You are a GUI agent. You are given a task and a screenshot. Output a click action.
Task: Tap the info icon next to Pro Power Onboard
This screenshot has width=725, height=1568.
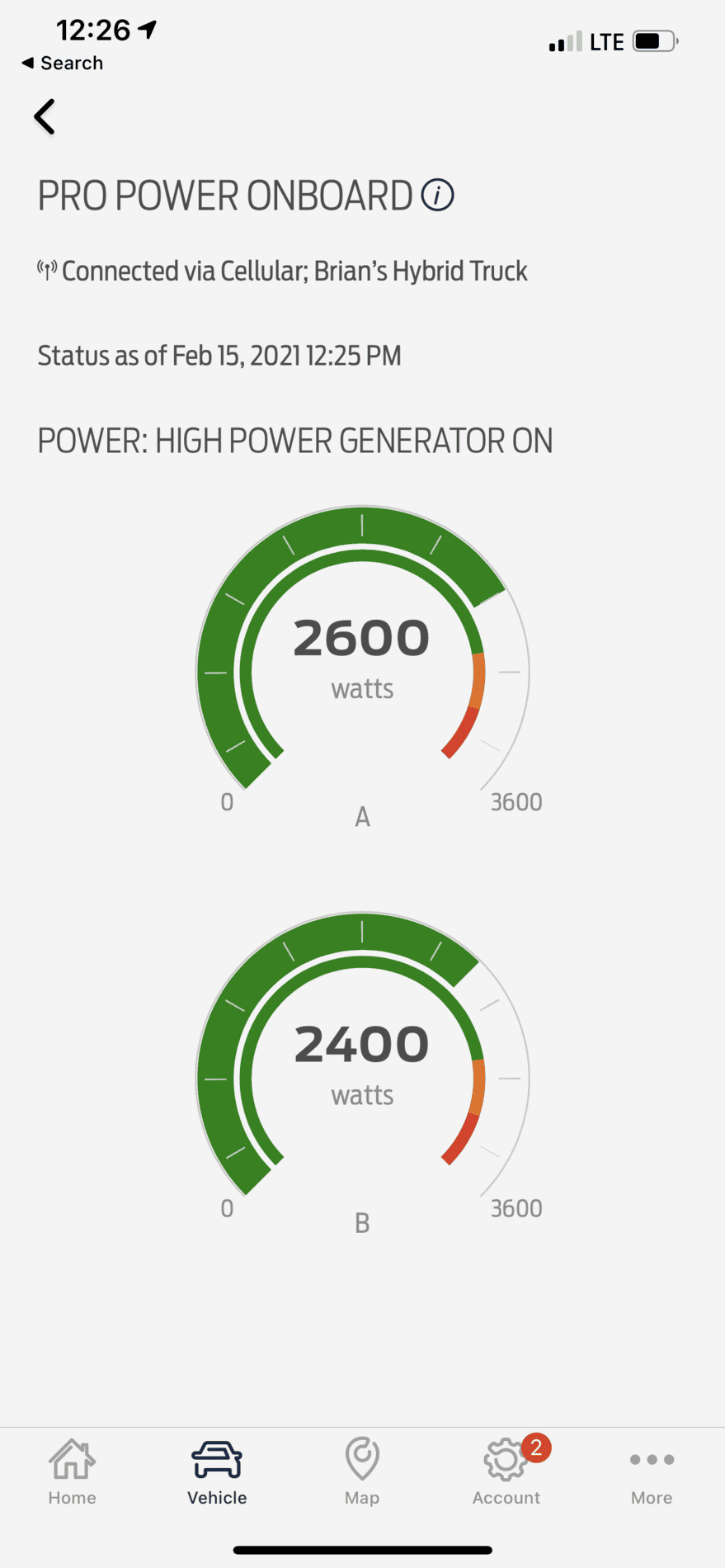pos(437,196)
